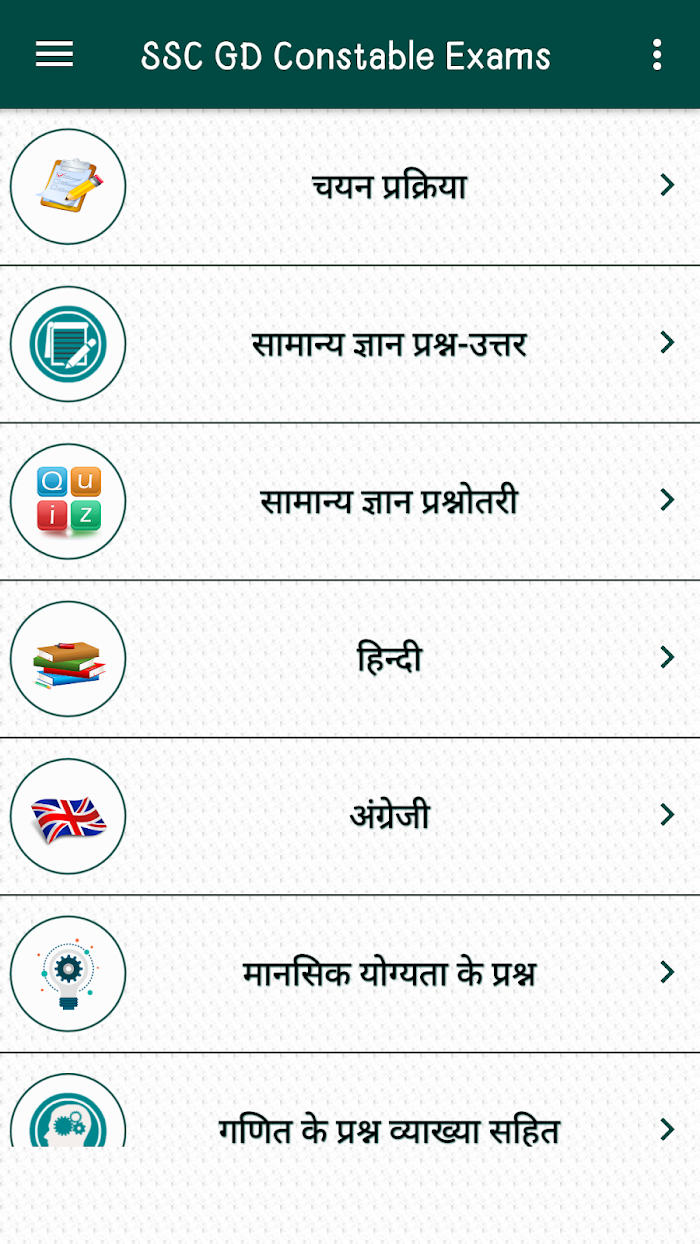Open गणित के प्रश्न व्याख्या सहित
This screenshot has height=1244, width=700.
pyautogui.click(x=350, y=1100)
